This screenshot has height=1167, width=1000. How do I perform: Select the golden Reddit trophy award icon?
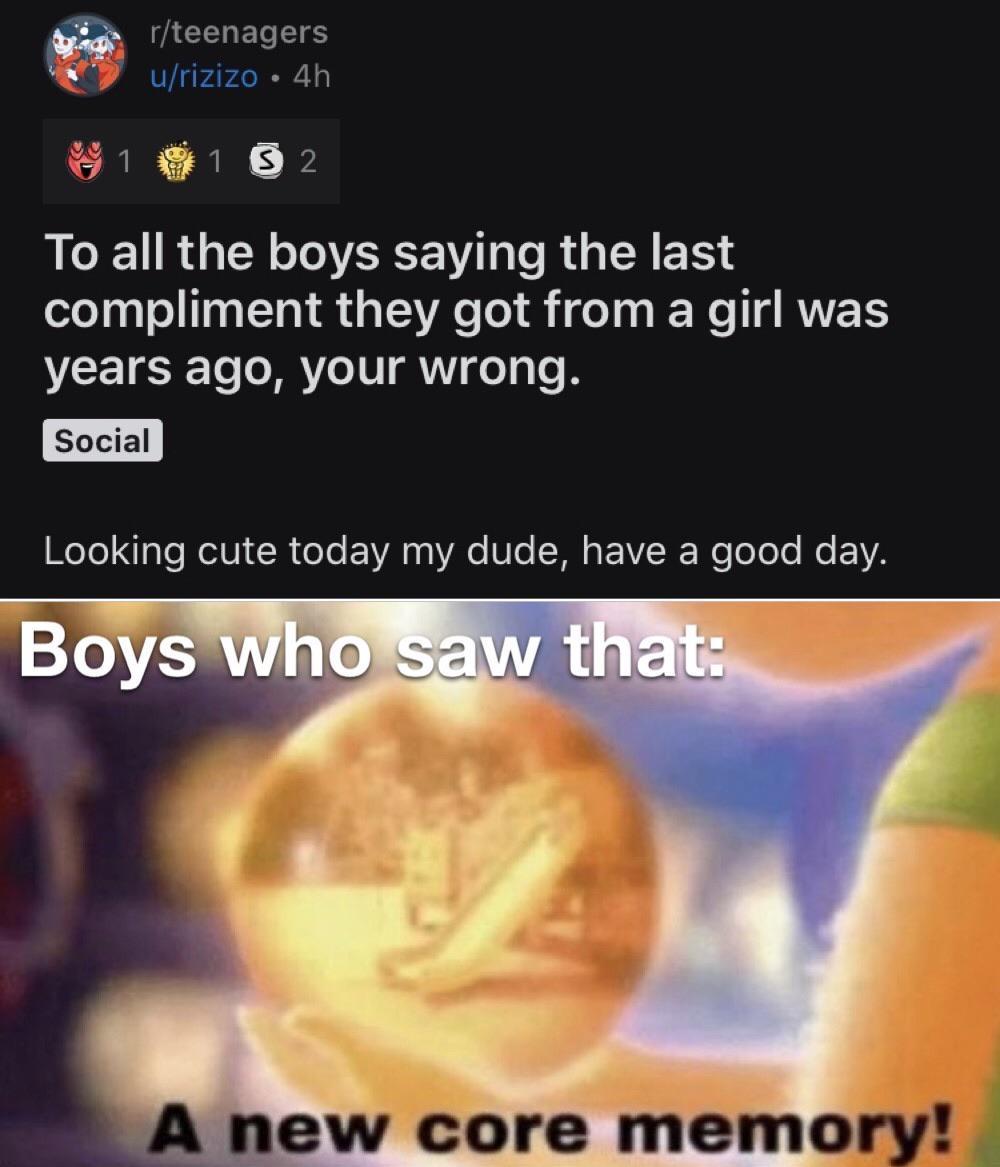pyautogui.click(x=176, y=160)
